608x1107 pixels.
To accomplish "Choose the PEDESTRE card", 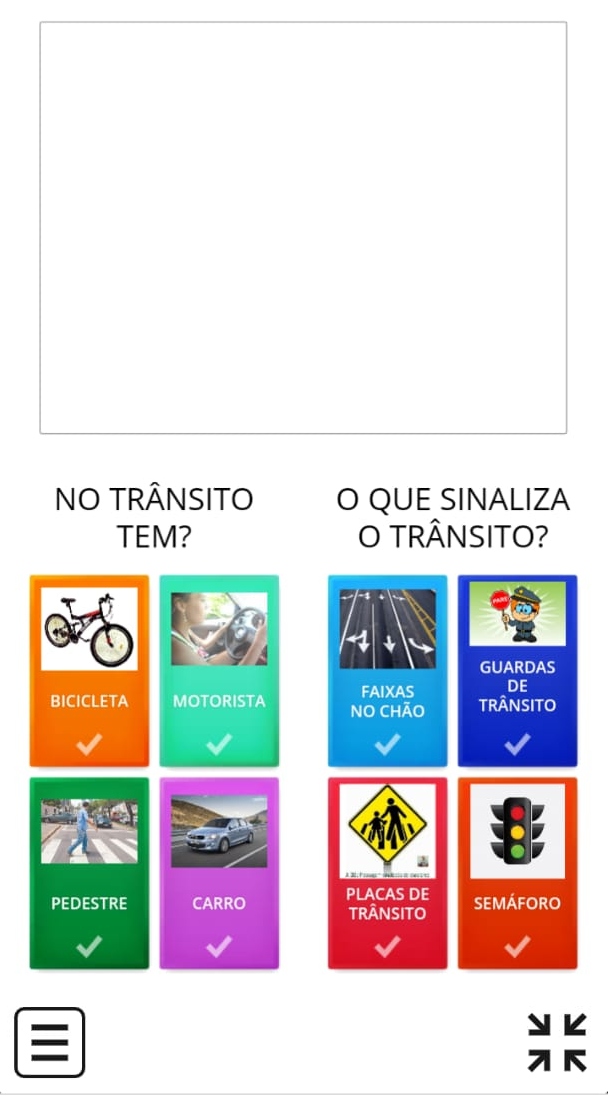I will [x=89, y=873].
